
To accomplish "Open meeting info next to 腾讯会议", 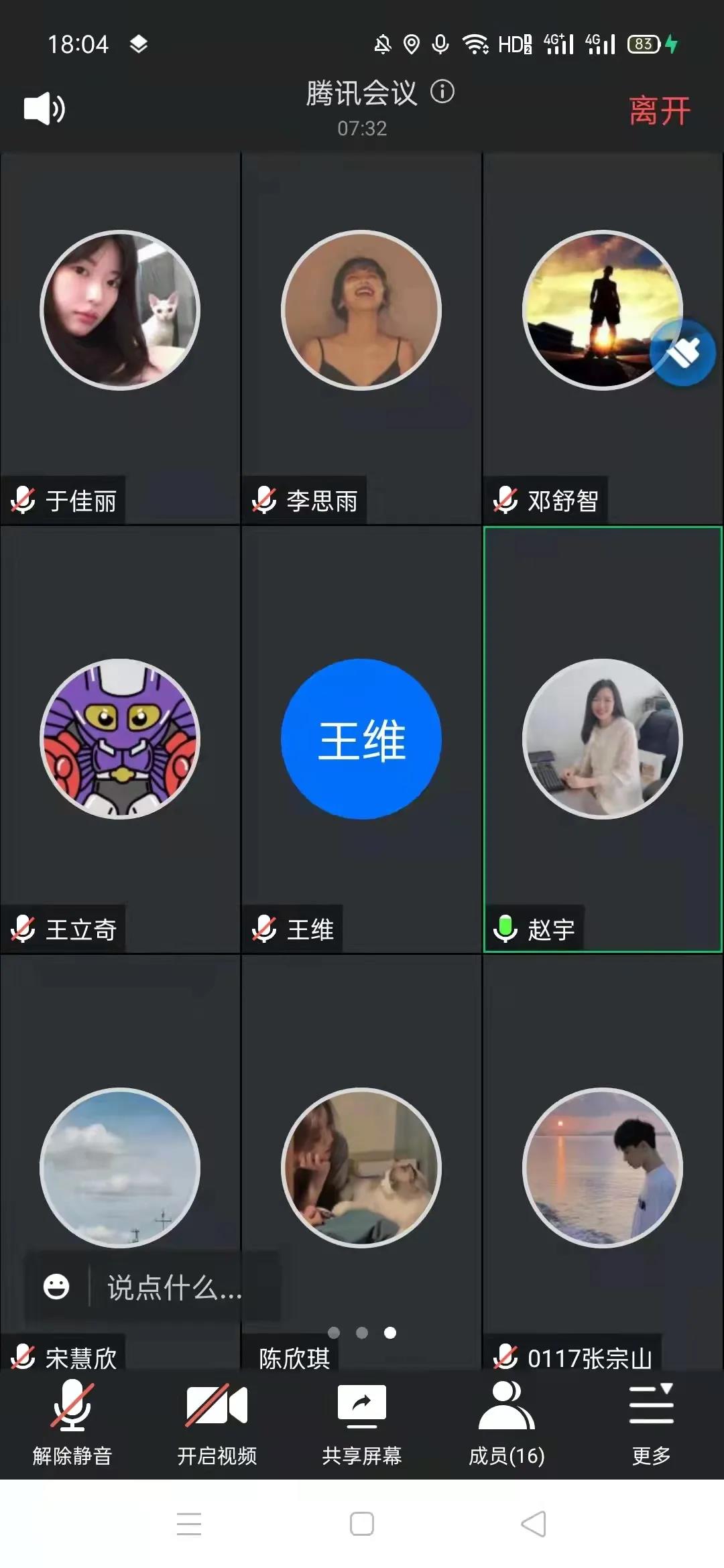I will click(442, 91).
